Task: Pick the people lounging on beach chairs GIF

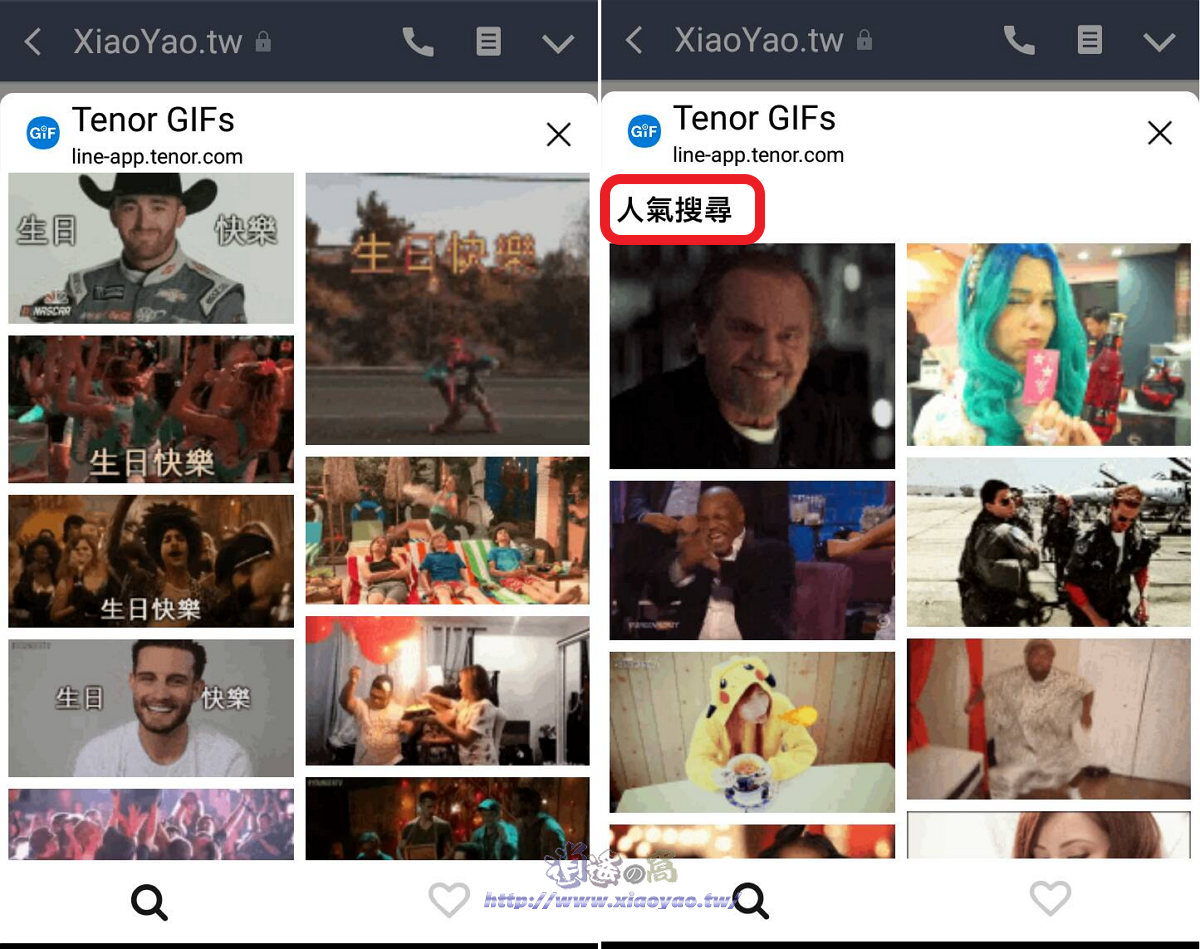Action: pyautogui.click(x=447, y=530)
